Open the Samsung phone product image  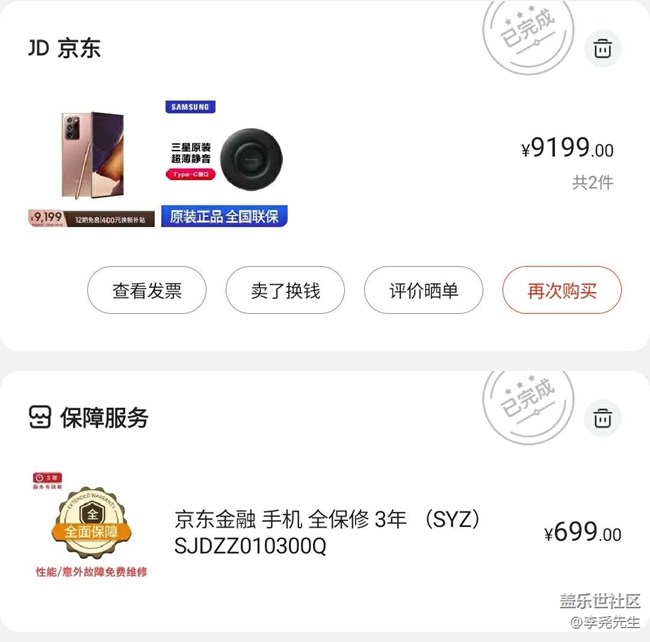pos(91,163)
